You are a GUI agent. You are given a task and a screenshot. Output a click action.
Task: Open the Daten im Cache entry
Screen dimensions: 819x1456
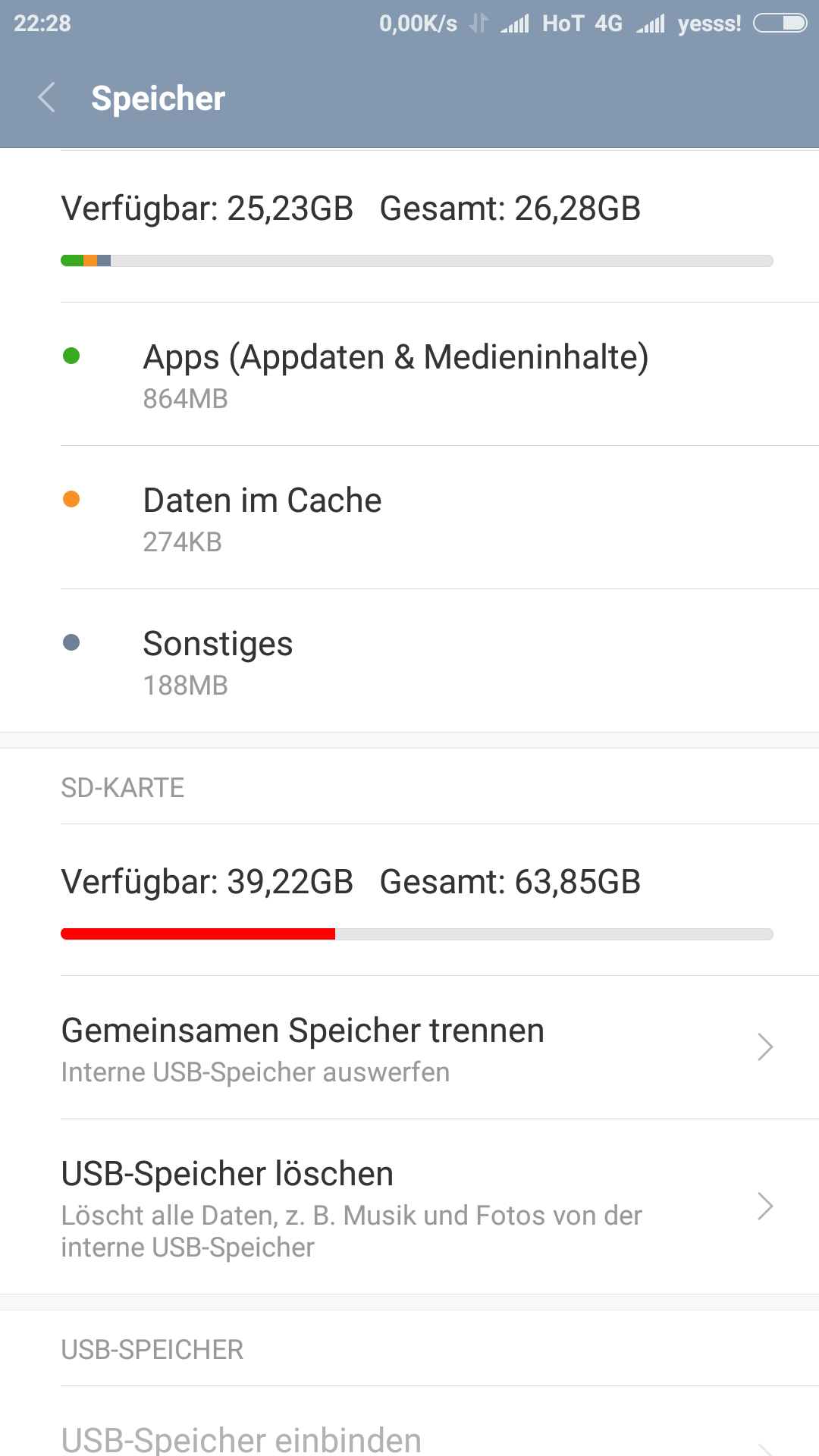pos(409,517)
